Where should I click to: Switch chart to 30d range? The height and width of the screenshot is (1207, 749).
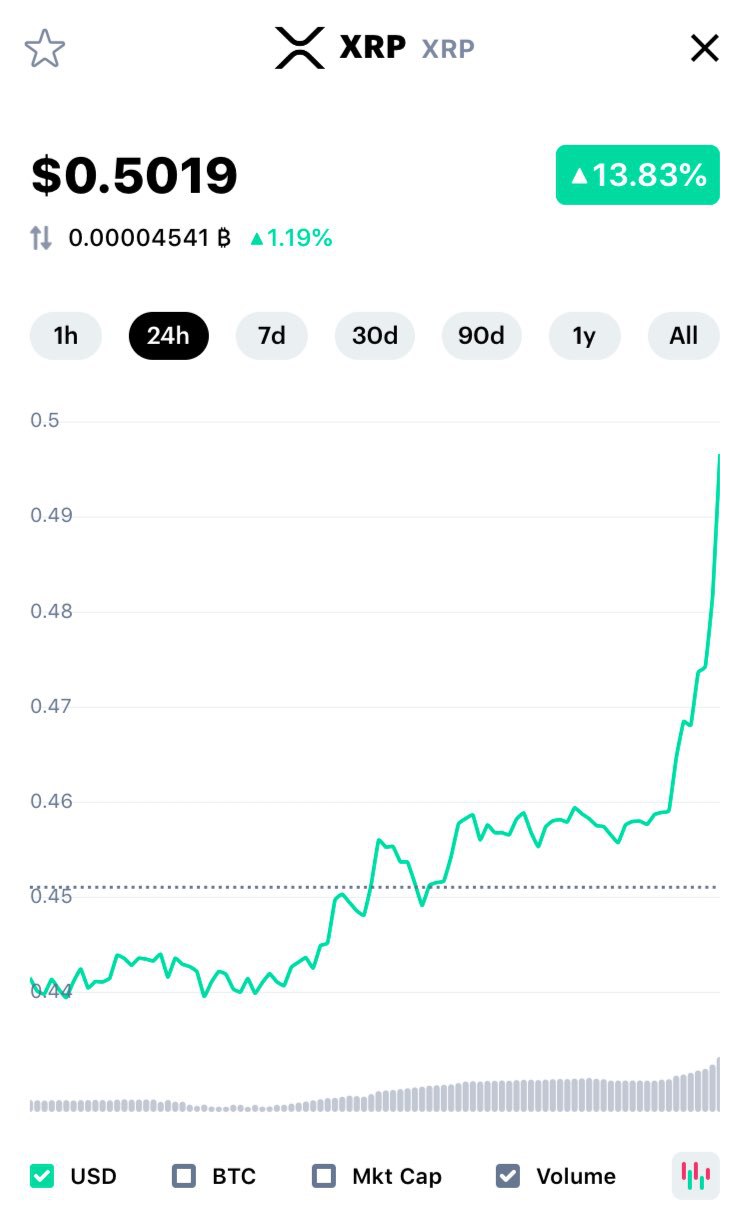pyautogui.click(x=375, y=336)
